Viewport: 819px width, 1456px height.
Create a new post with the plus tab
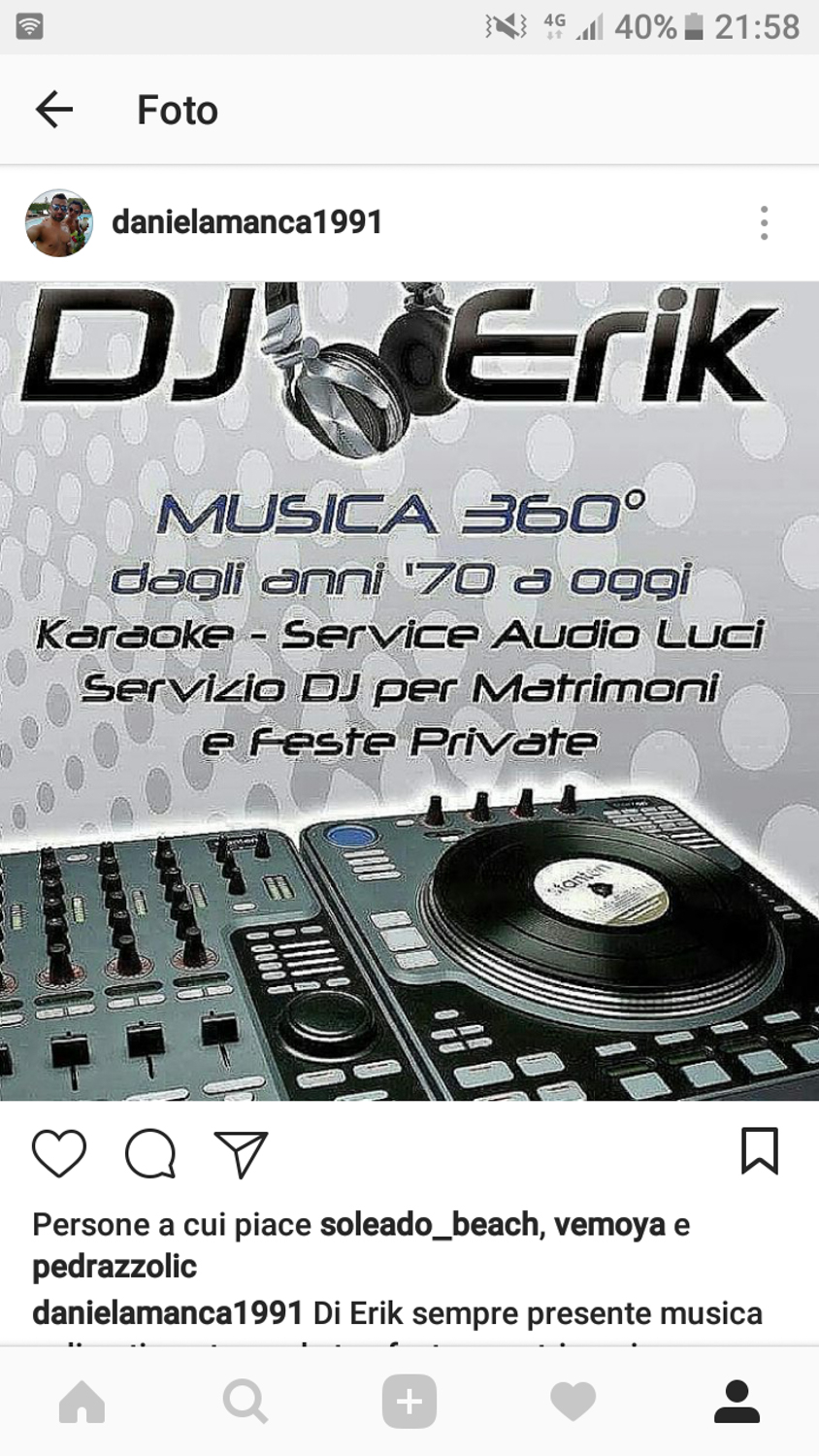(409, 1402)
